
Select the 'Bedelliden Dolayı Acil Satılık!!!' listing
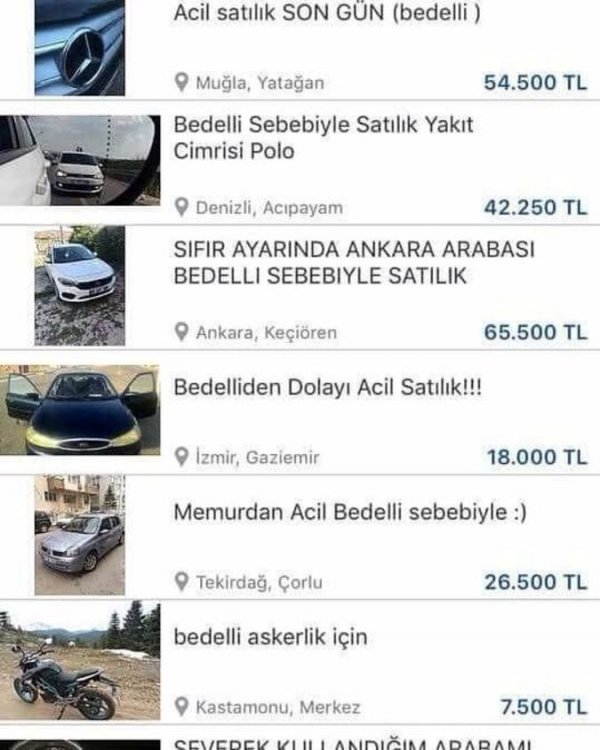pyautogui.click(x=327, y=388)
